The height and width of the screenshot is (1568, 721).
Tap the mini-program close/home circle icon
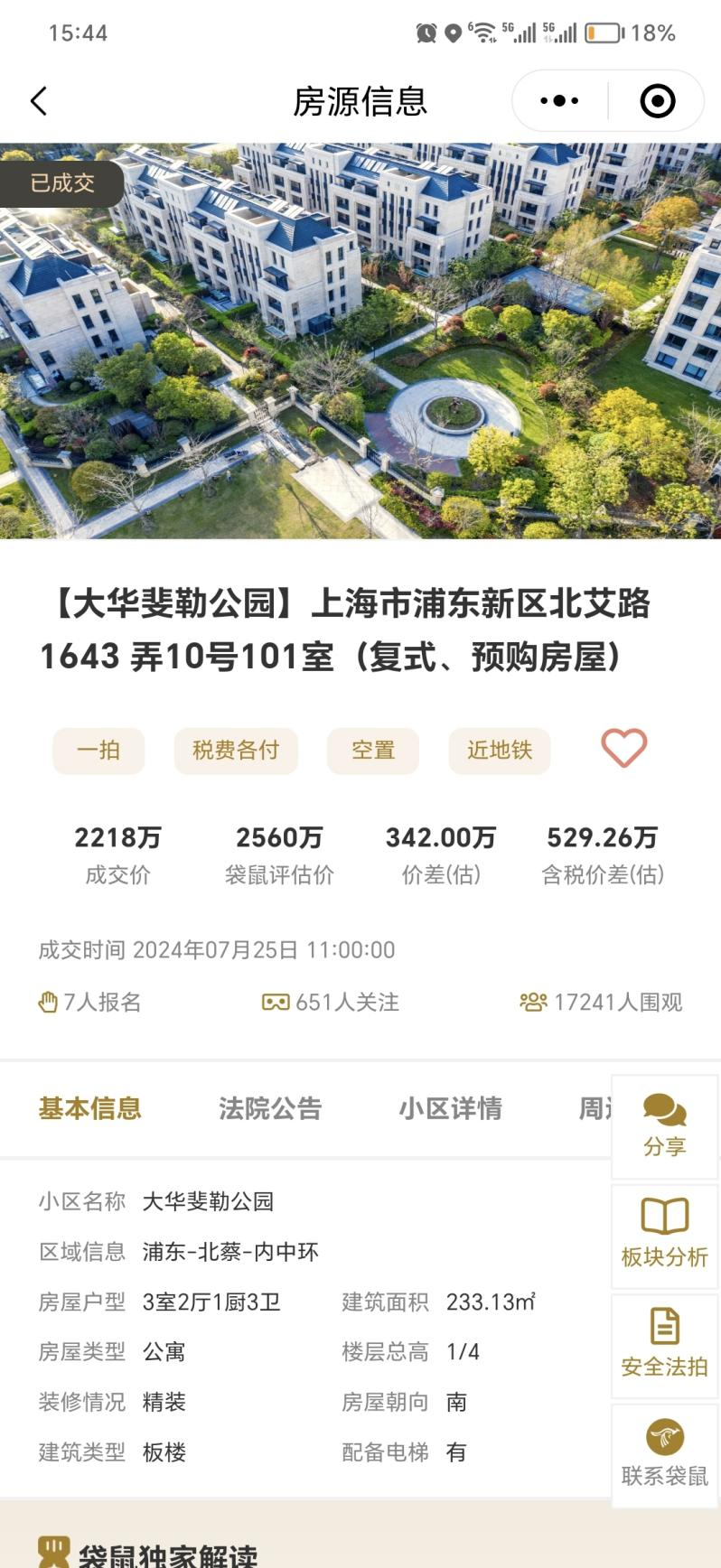pyautogui.click(x=657, y=100)
